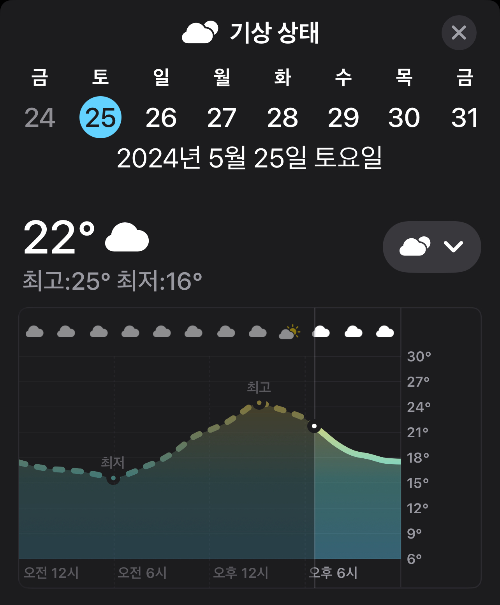500x605 pixels.
Task: Select Thursday the 30th
Action: point(404,117)
